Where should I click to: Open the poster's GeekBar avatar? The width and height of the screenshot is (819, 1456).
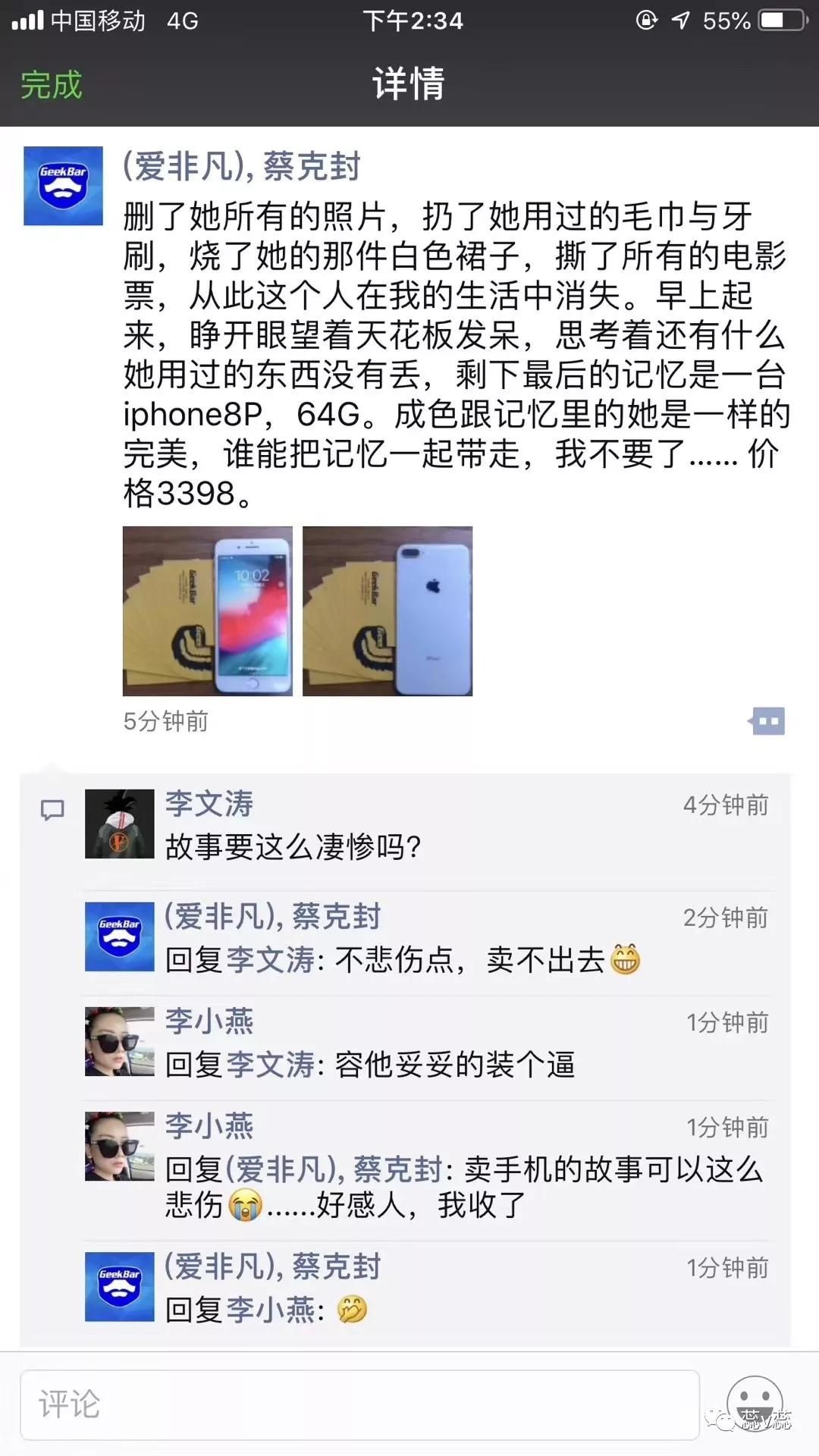(63, 186)
